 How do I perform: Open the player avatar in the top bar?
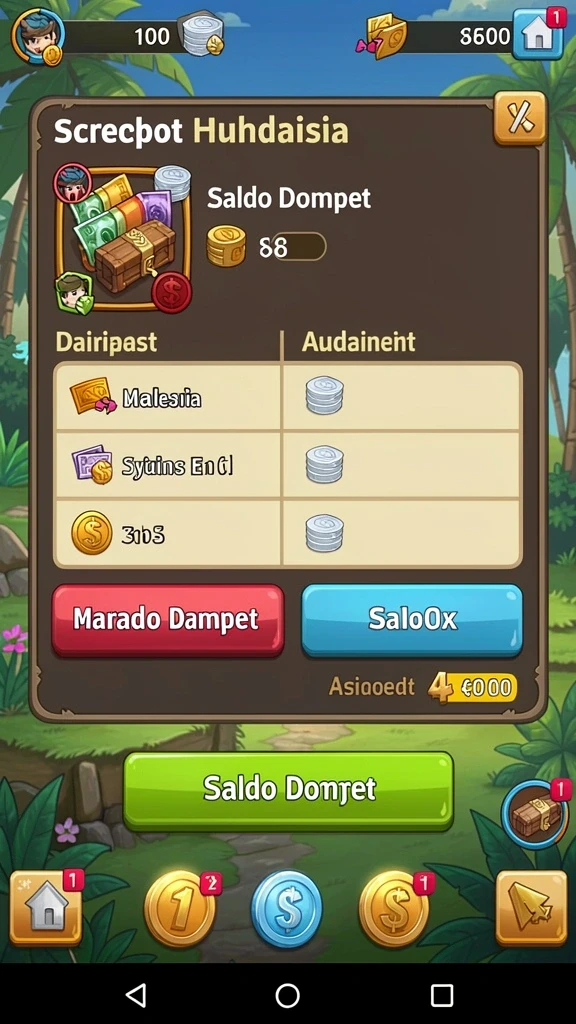coord(38,37)
